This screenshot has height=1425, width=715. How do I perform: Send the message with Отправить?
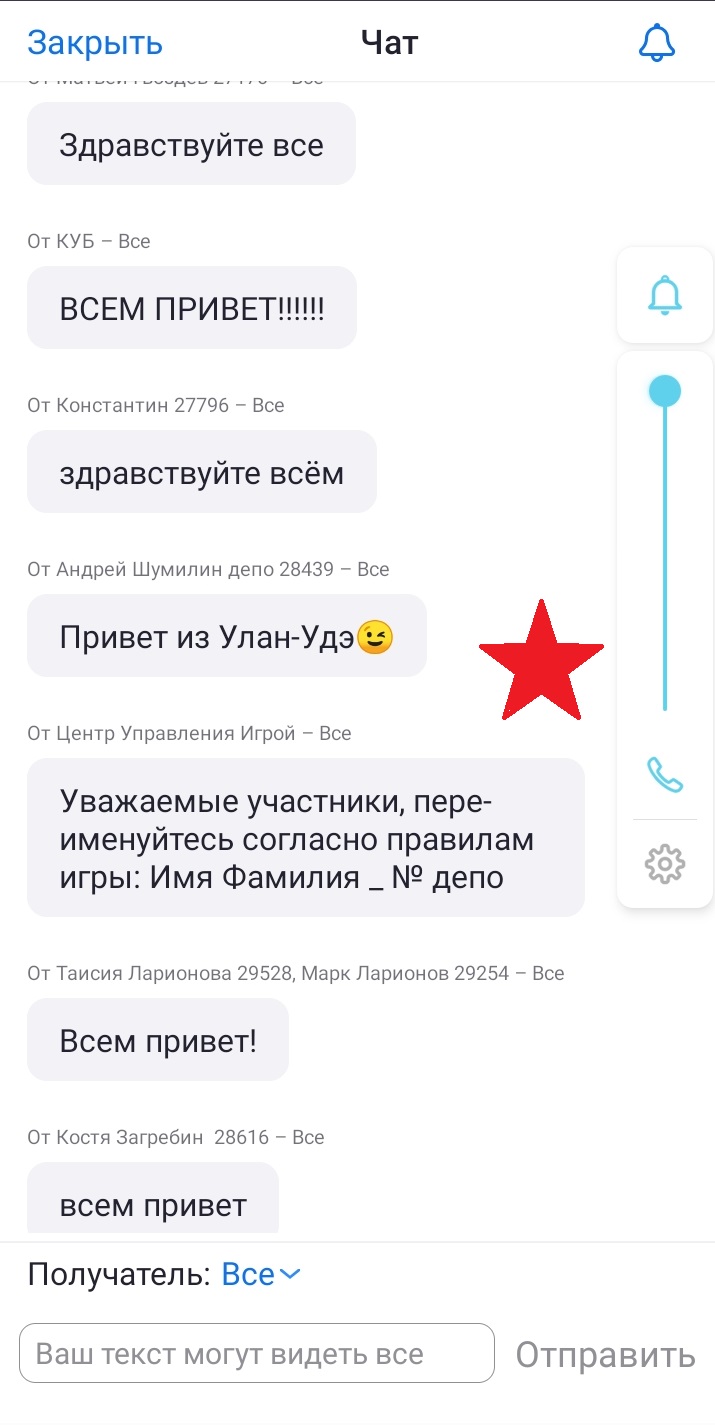point(605,1355)
